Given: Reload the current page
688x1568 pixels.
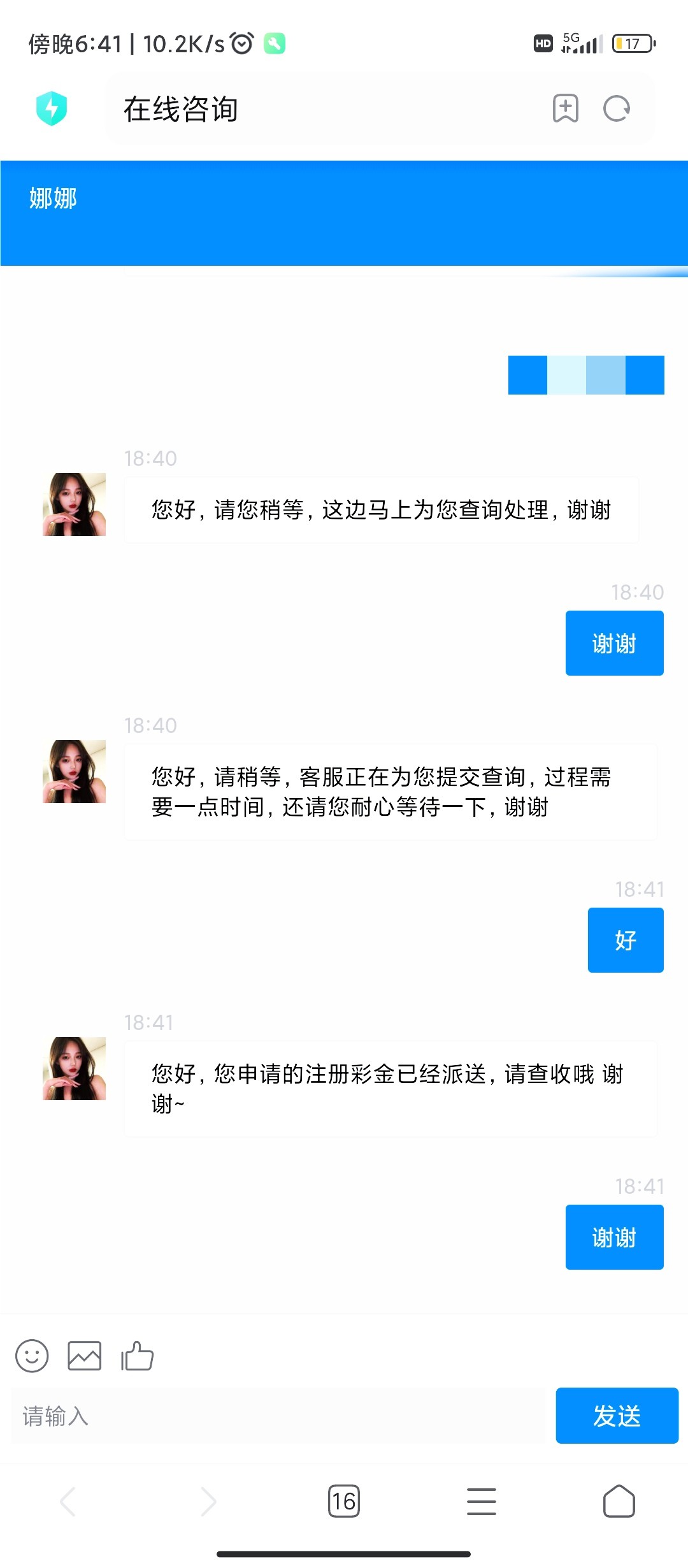Looking at the screenshot, I should tap(617, 108).
